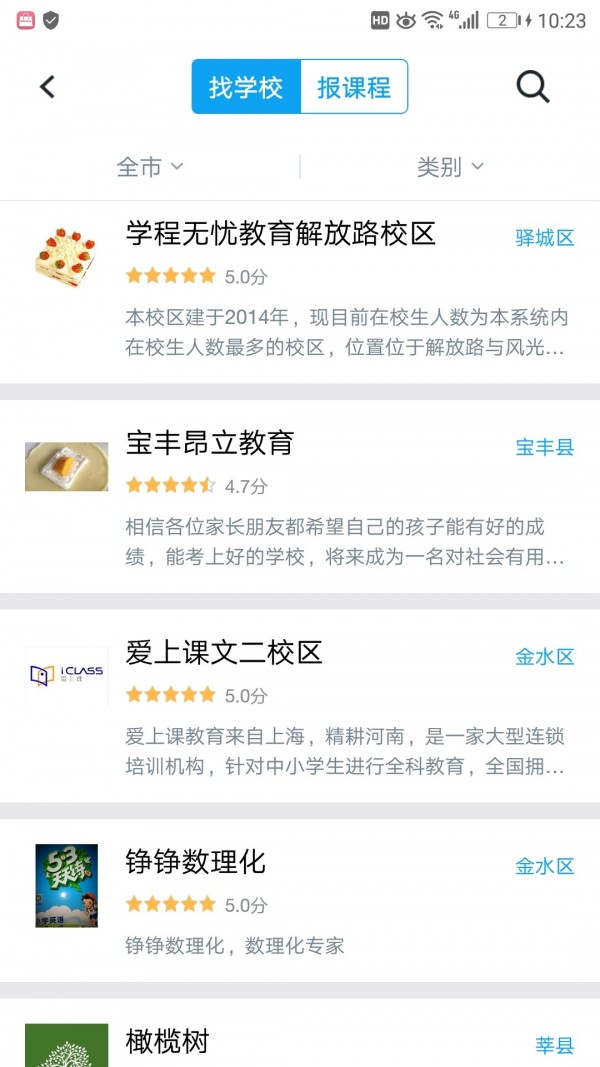Screen dimensions: 600x1067
Task: Open 学程无忧教育解放路校区 school listing
Action: click(281, 235)
